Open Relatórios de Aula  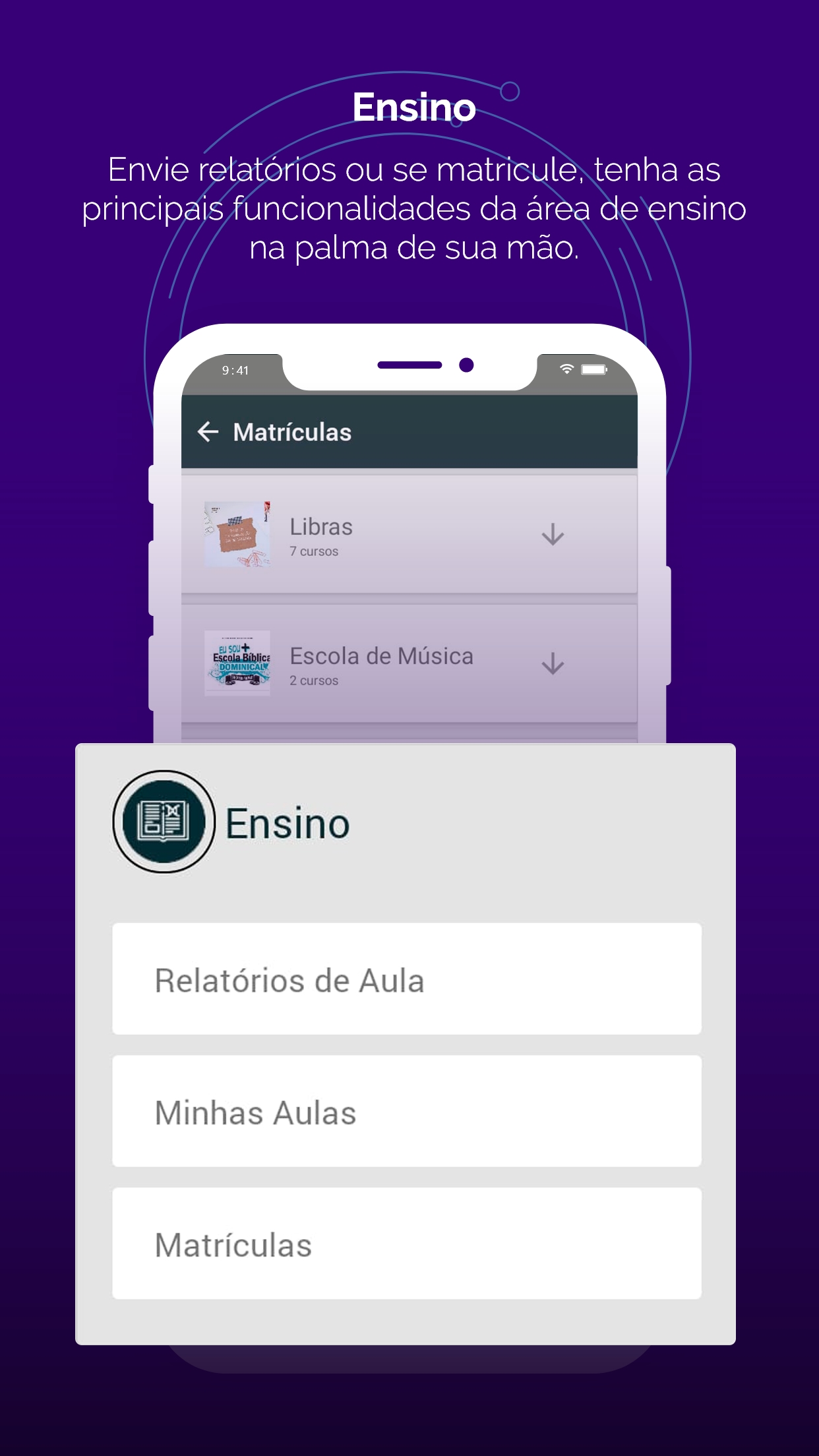[x=408, y=980]
